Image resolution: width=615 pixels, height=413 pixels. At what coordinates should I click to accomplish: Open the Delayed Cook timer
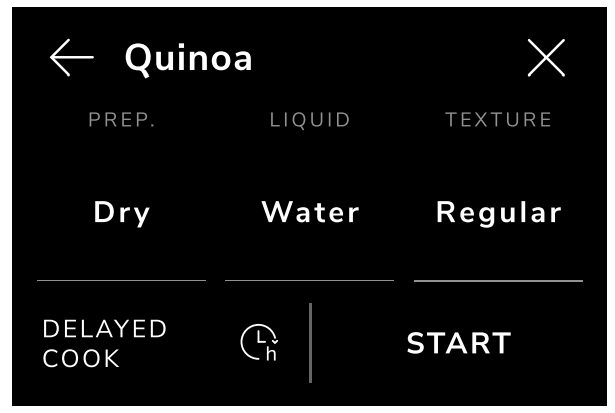click(x=259, y=344)
